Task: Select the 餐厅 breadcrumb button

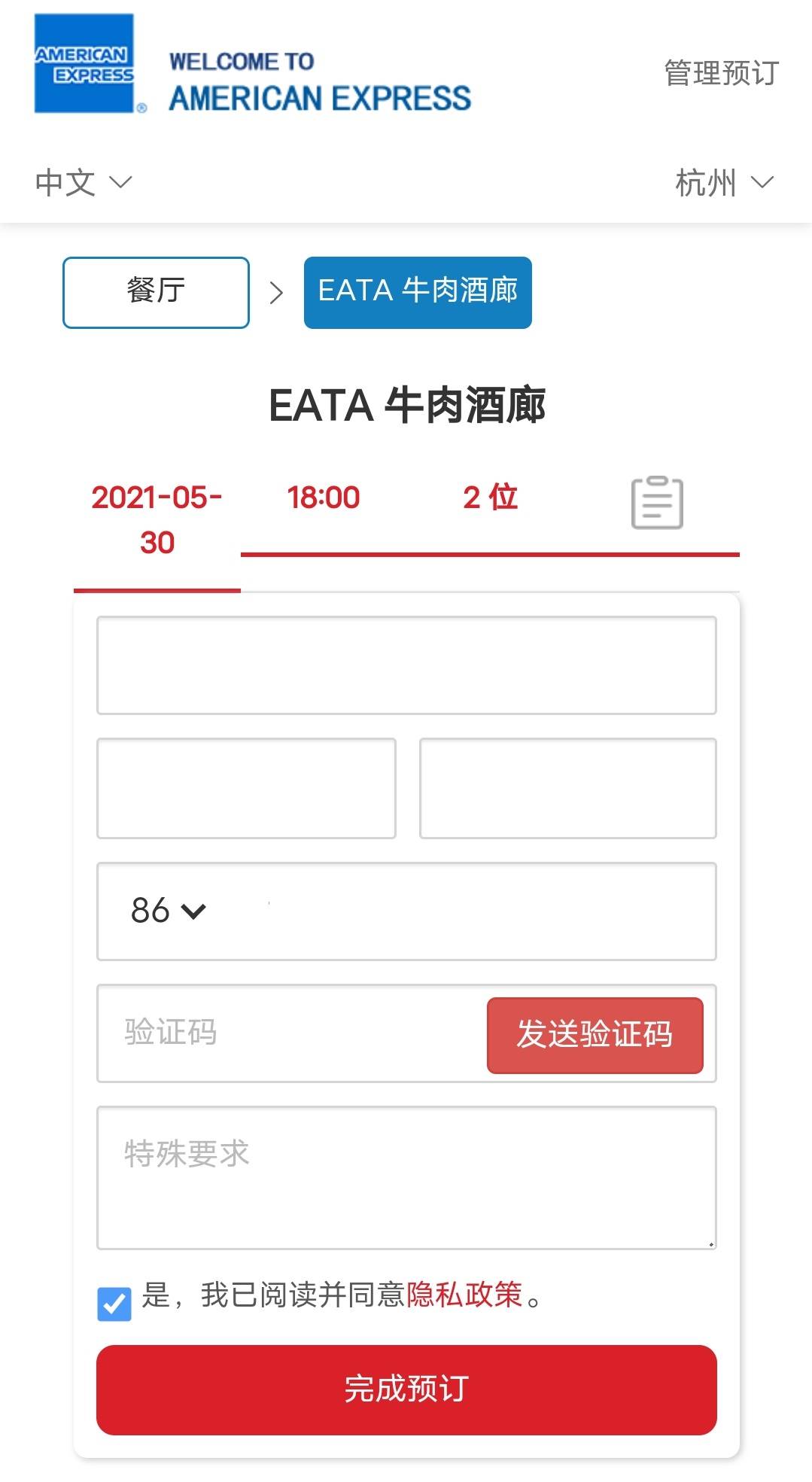Action: click(155, 292)
